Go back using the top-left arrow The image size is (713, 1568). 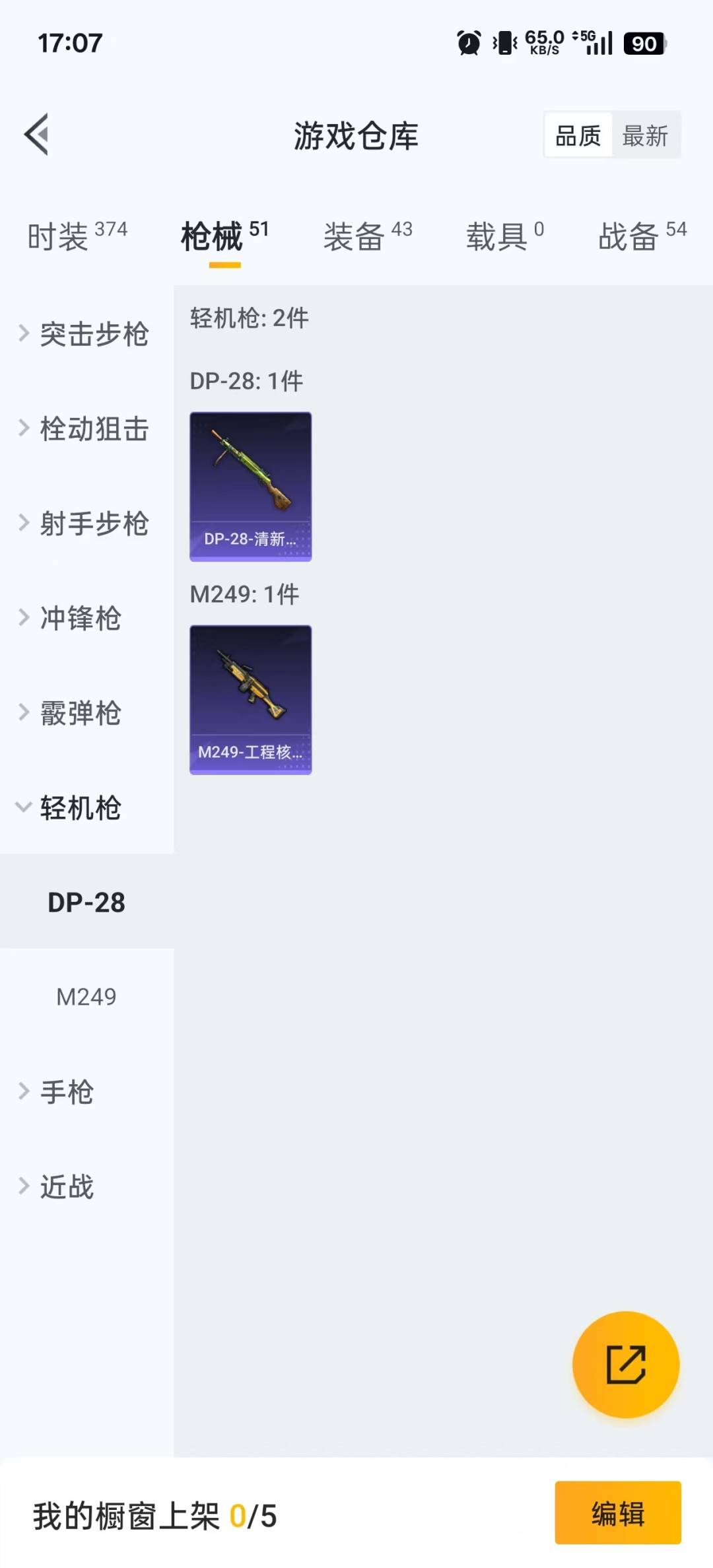[37, 135]
